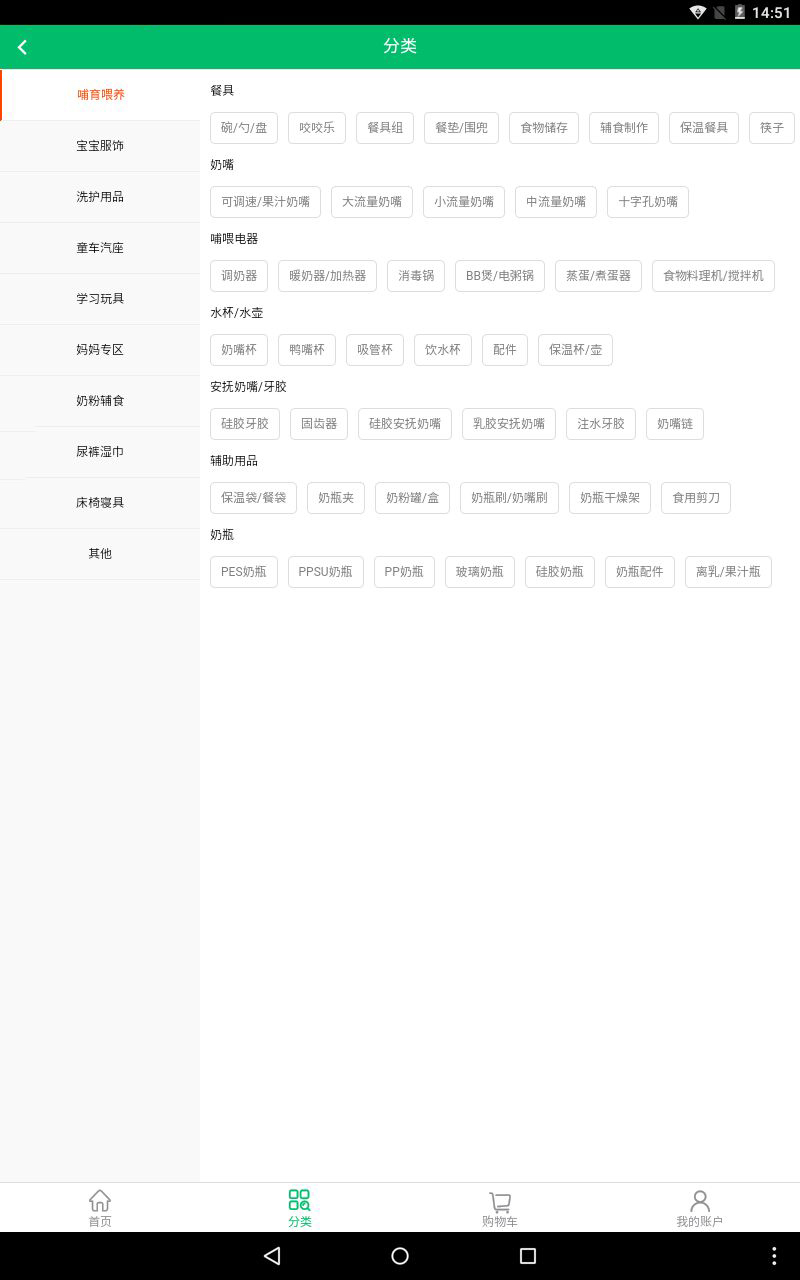Select 奶粉辅食 category
The width and height of the screenshot is (800, 1280).
(100, 401)
